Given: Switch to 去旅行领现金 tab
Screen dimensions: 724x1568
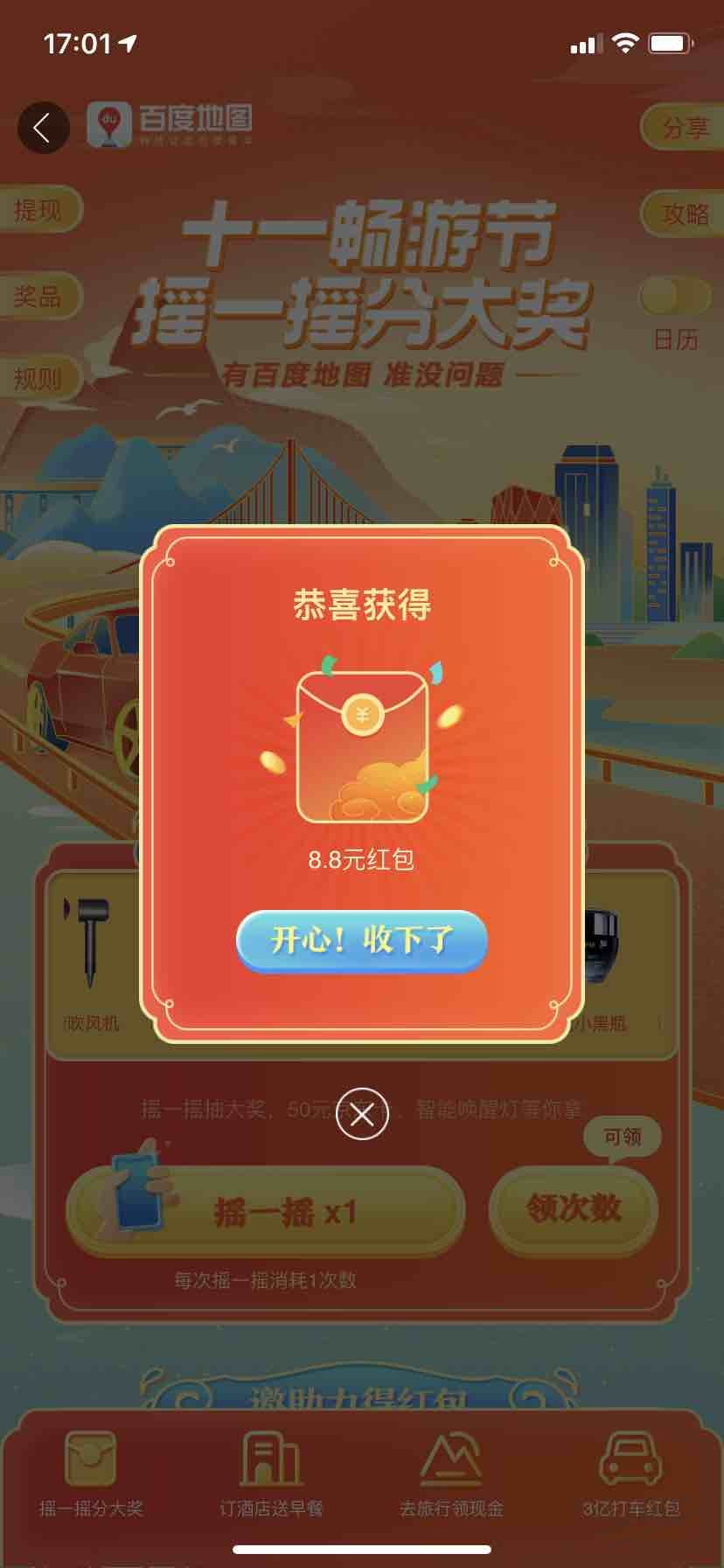Looking at the screenshot, I should point(451,1475).
